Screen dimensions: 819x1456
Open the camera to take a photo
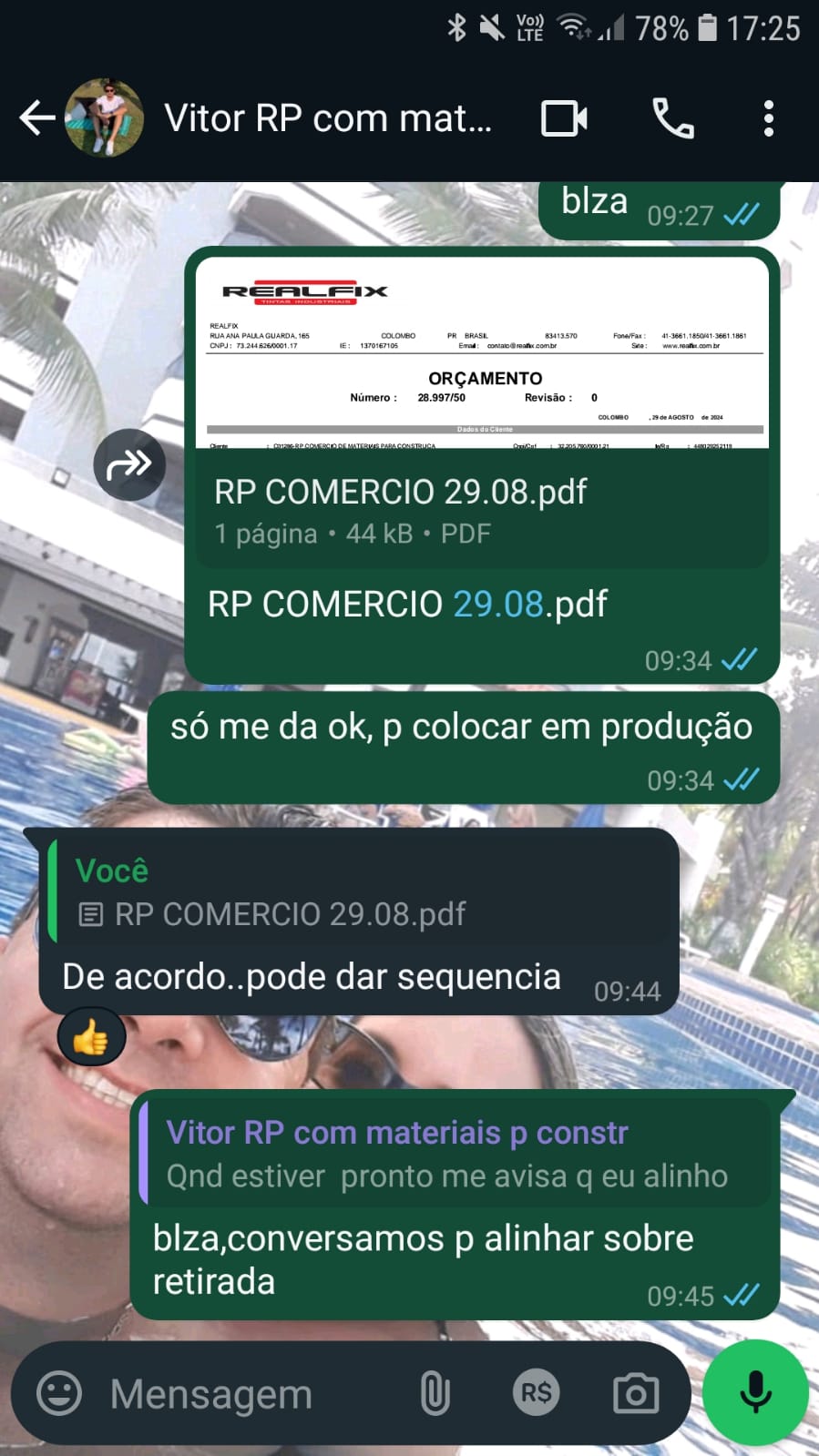pos(636,1393)
